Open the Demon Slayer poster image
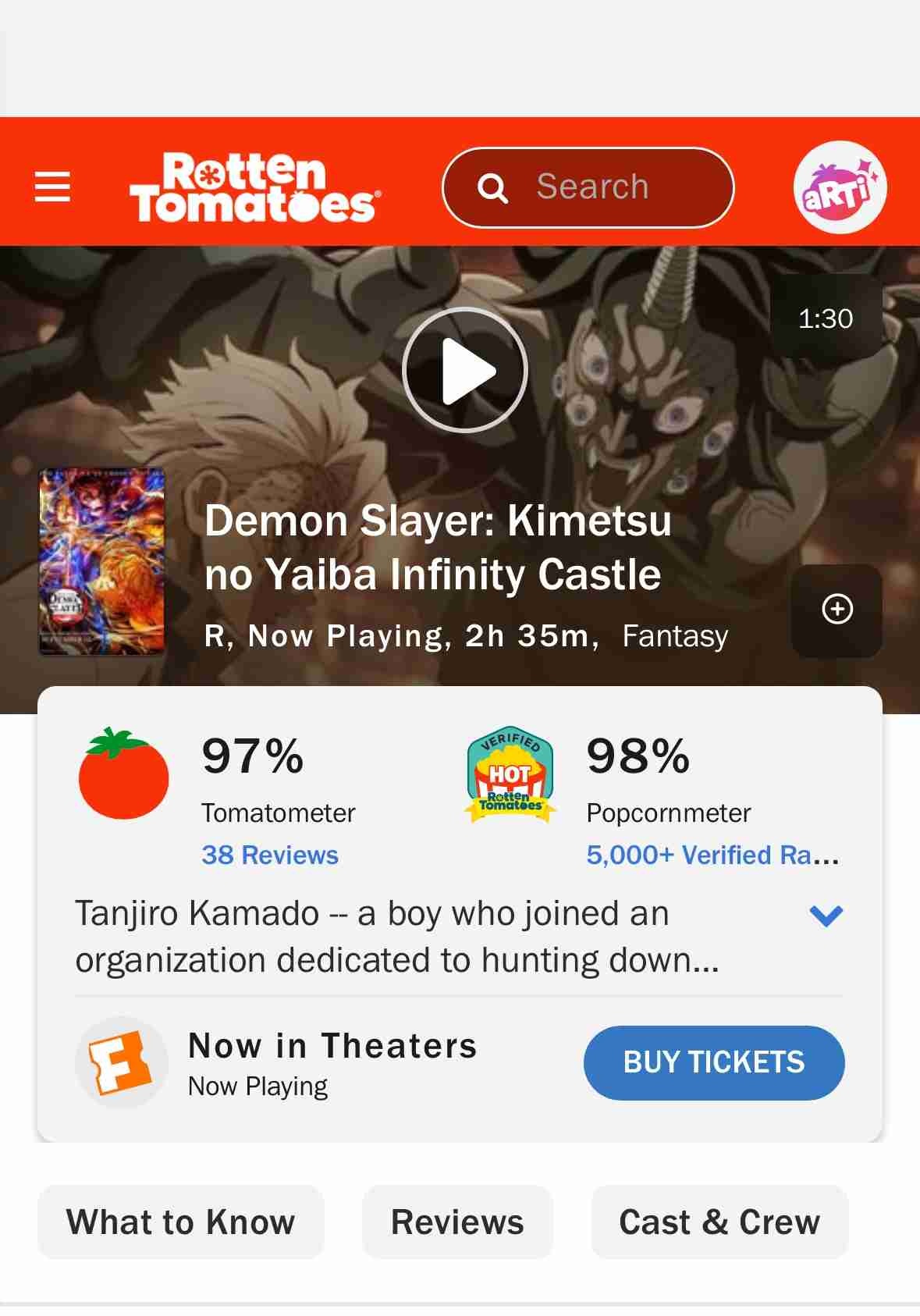 click(x=102, y=560)
